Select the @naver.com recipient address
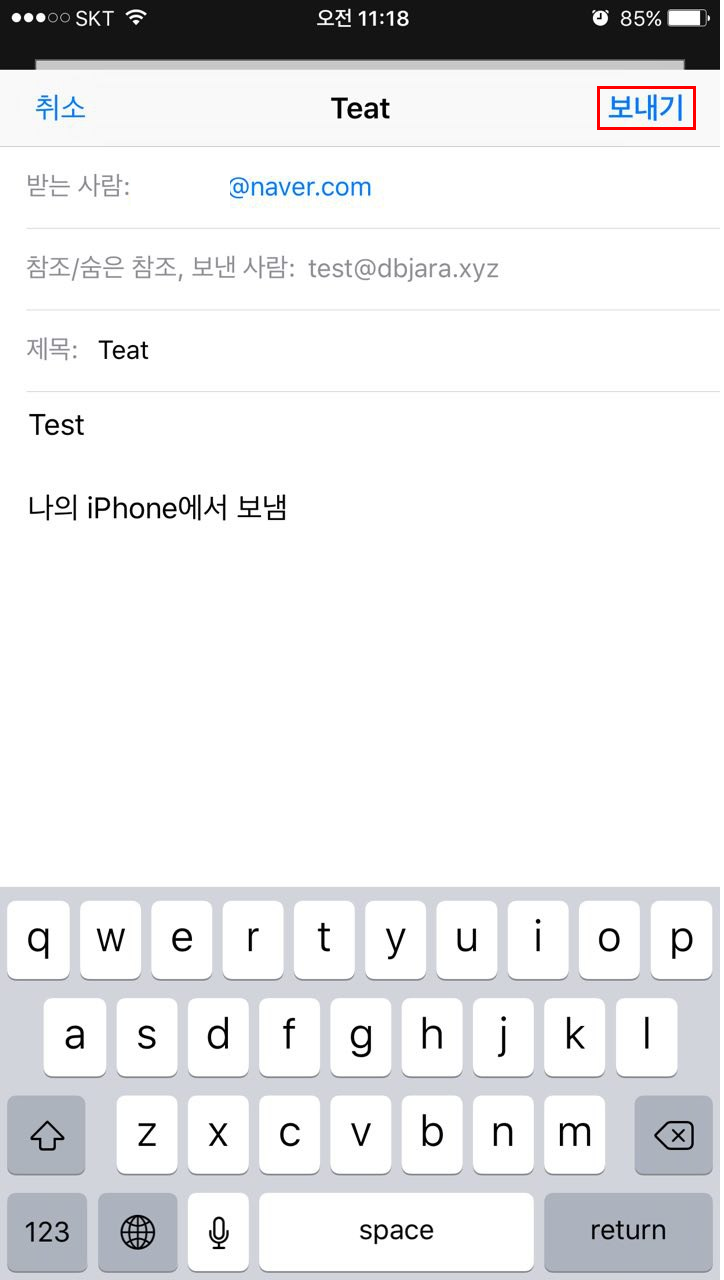Screen dimensions: 724x1280 pos(300,187)
